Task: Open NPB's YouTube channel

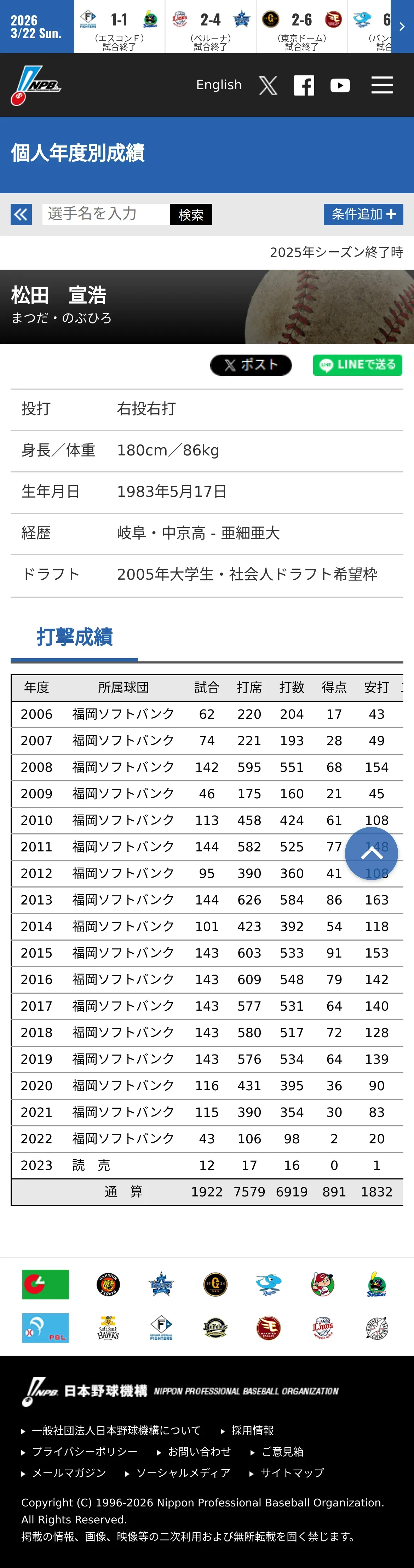Action: (x=340, y=85)
